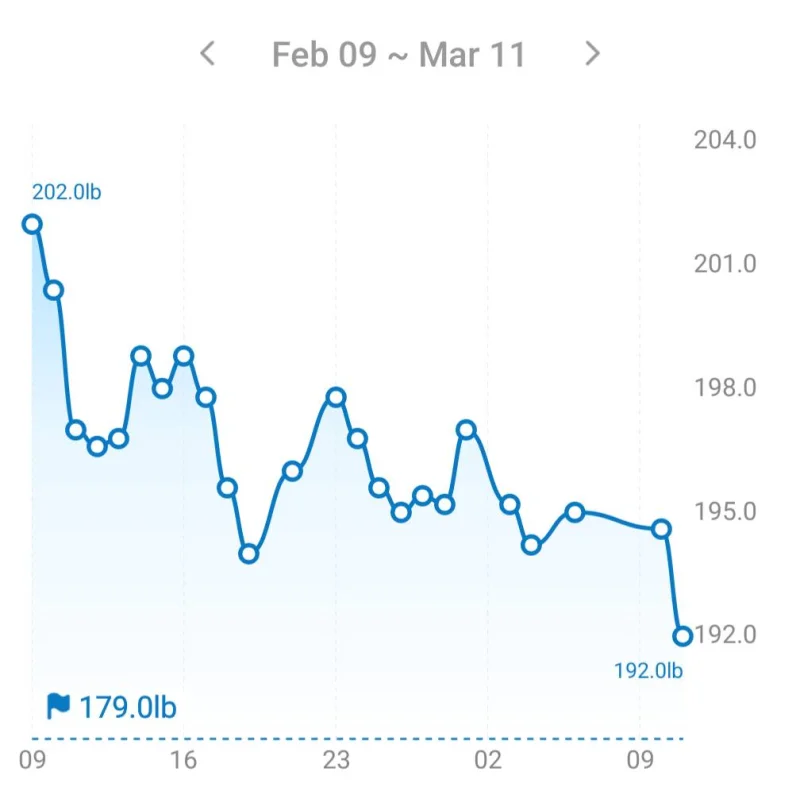Select the 192.0lb data point
This screenshot has width=800, height=791.
(683, 636)
